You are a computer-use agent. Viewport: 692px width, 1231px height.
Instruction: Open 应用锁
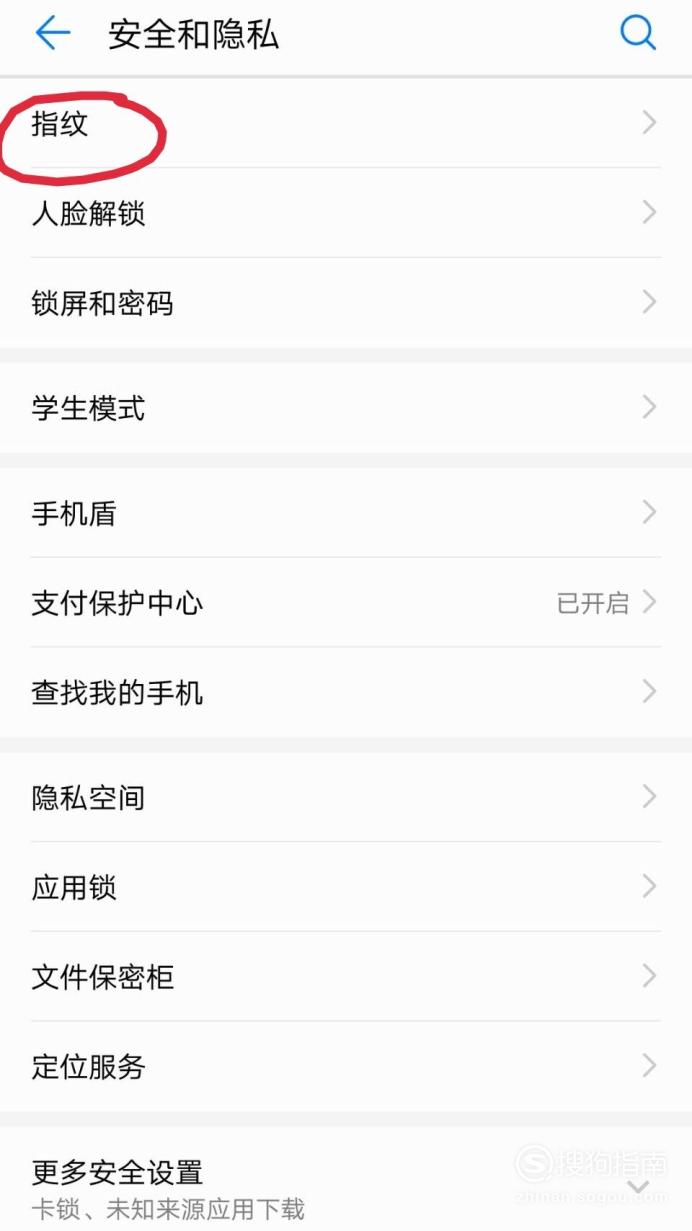point(346,886)
